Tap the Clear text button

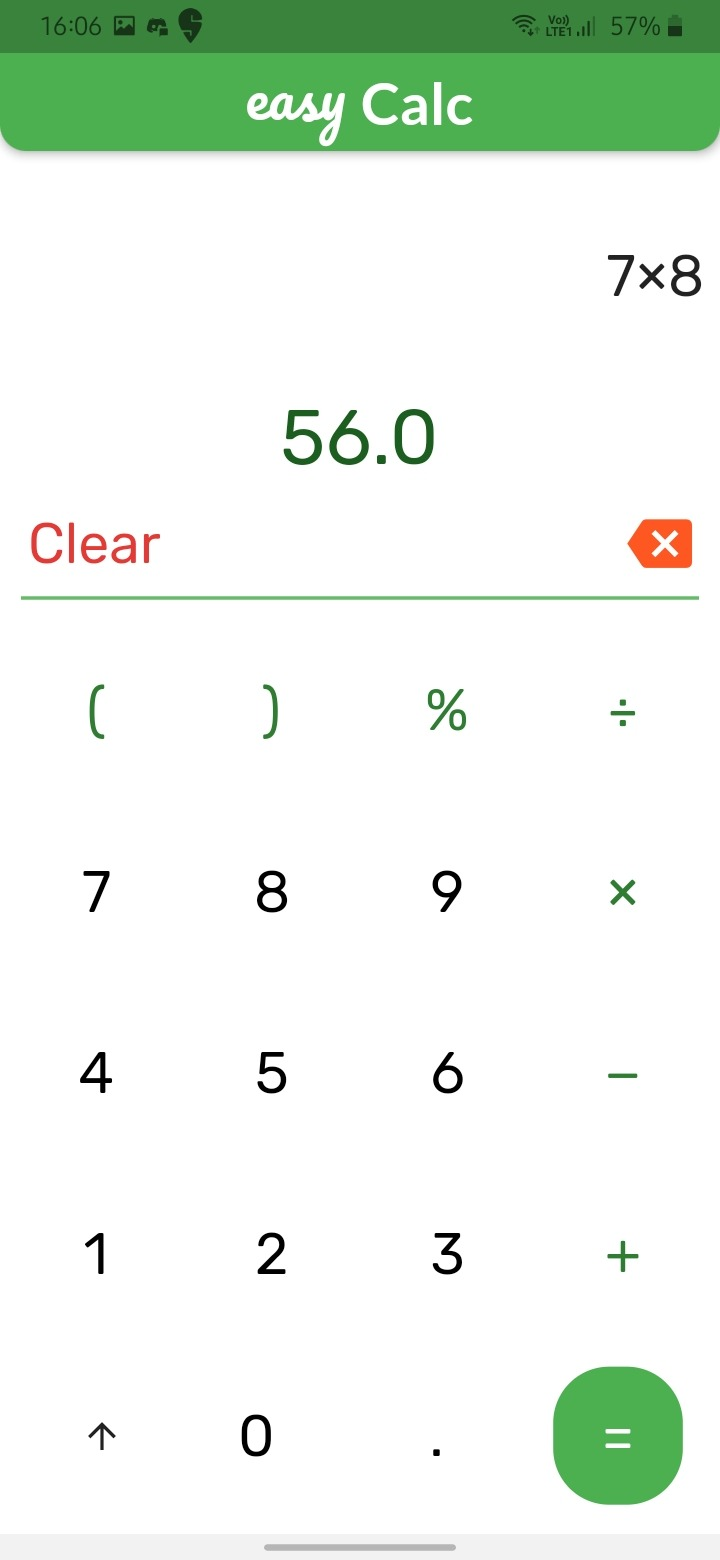[x=93, y=543]
